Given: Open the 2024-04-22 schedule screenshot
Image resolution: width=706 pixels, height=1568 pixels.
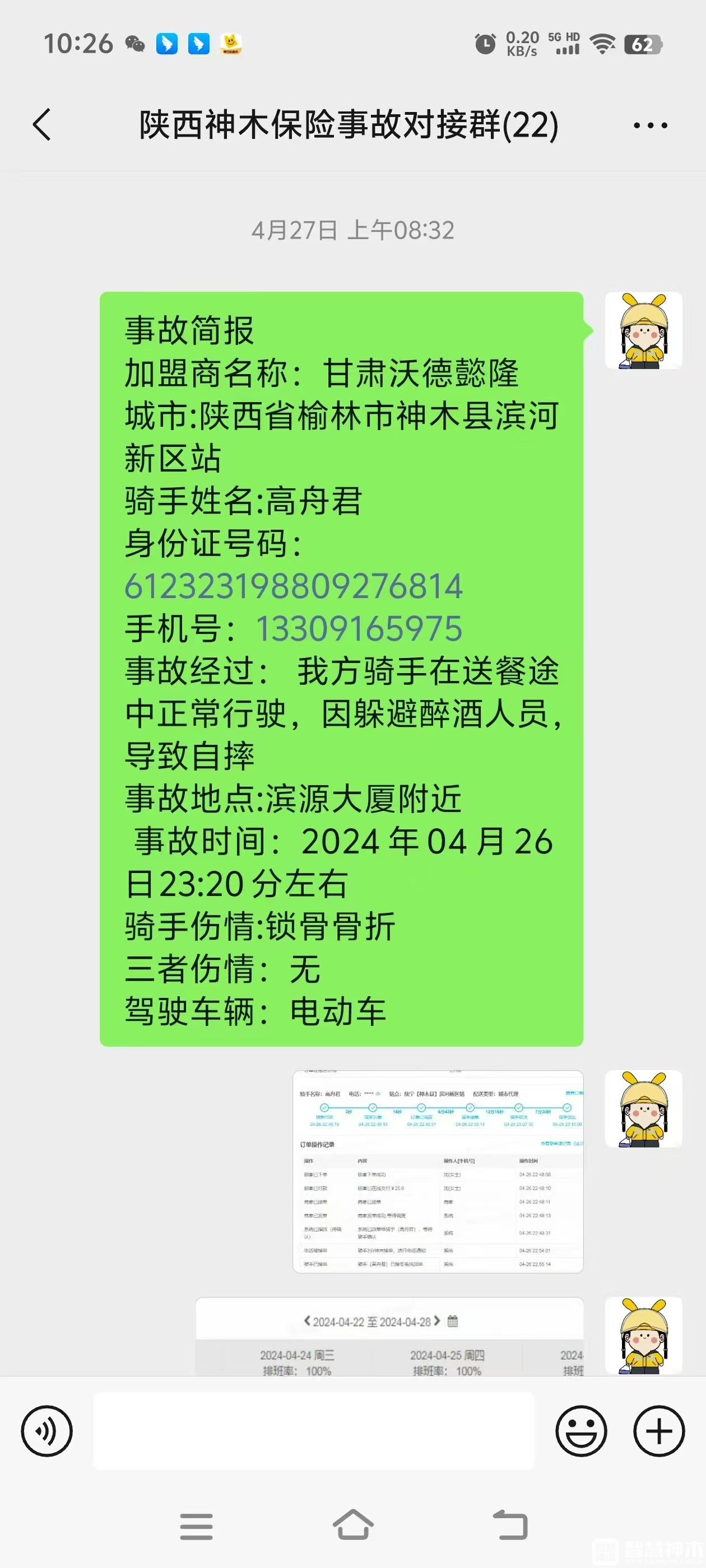Looking at the screenshot, I should (x=389, y=1336).
